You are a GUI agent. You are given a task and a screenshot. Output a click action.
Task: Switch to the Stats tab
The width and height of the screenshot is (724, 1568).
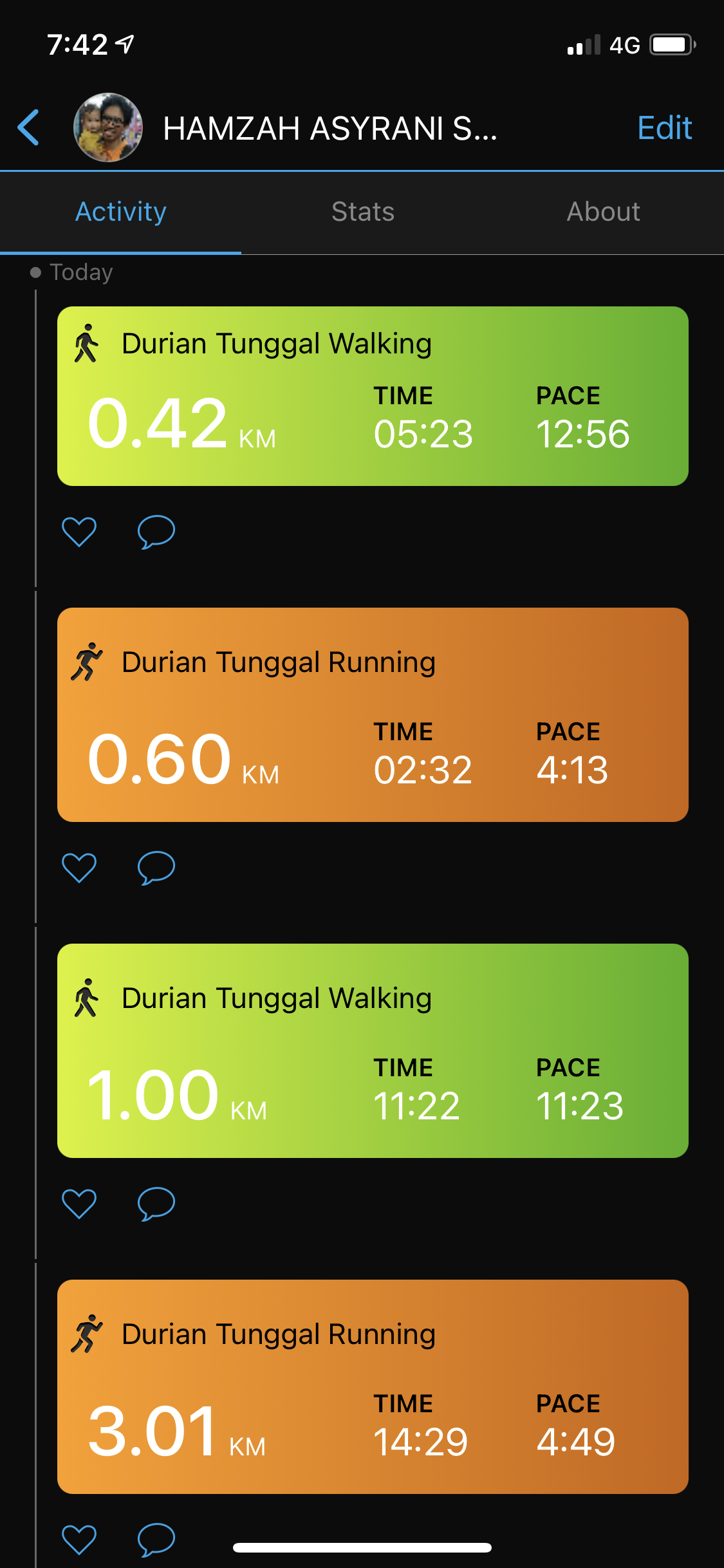click(x=362, y=212)
